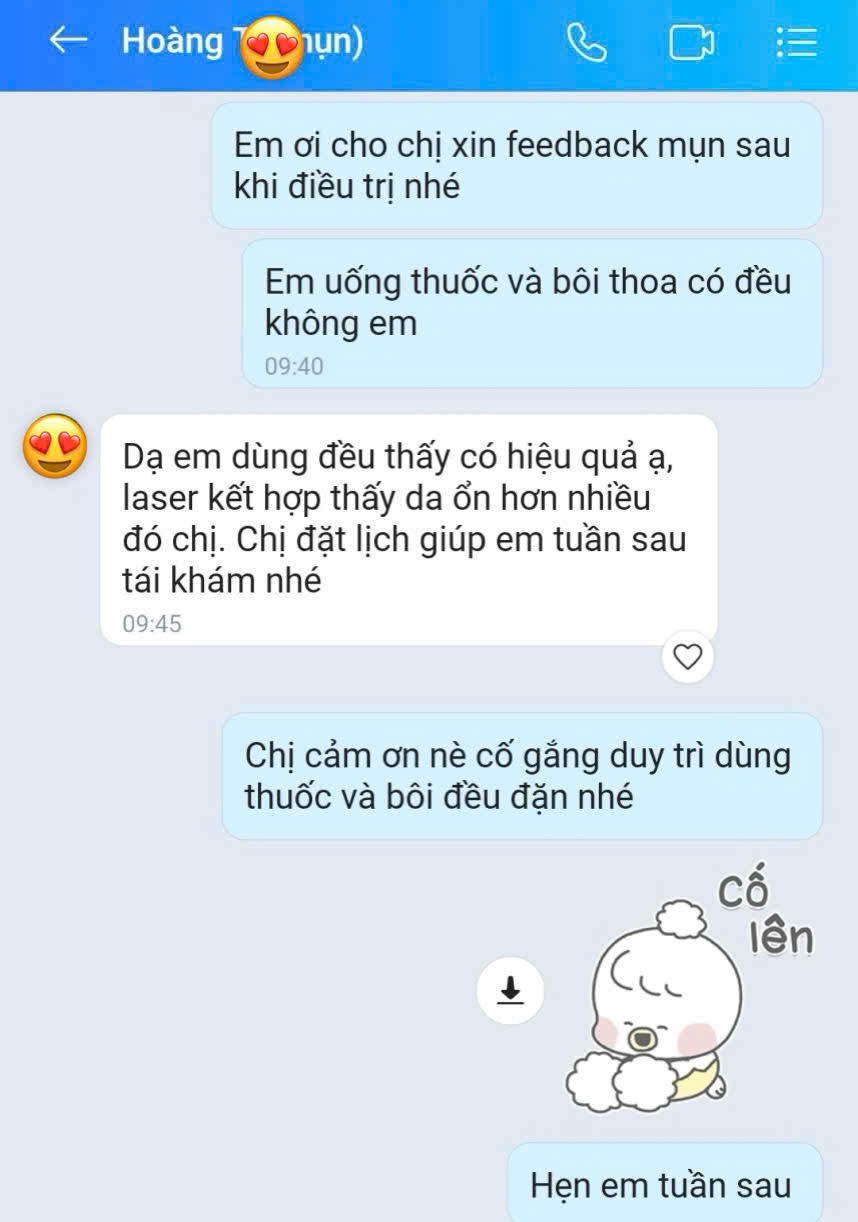
Task: Start a video call with Hoàng
Action: click(x=690, y=42)
